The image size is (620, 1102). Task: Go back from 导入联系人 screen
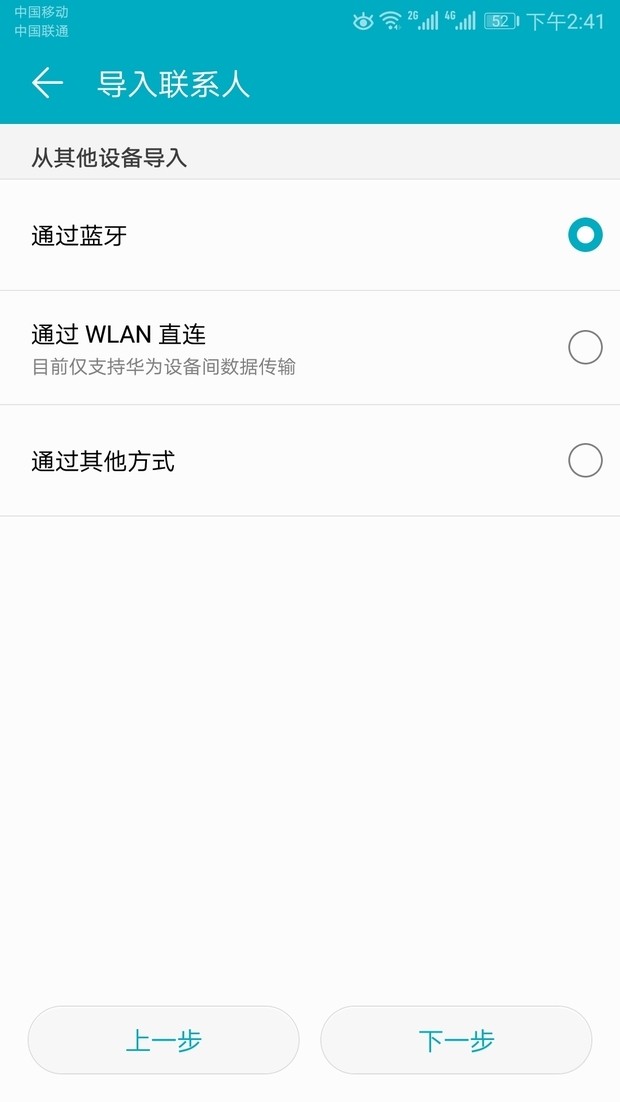coord(47,83)
